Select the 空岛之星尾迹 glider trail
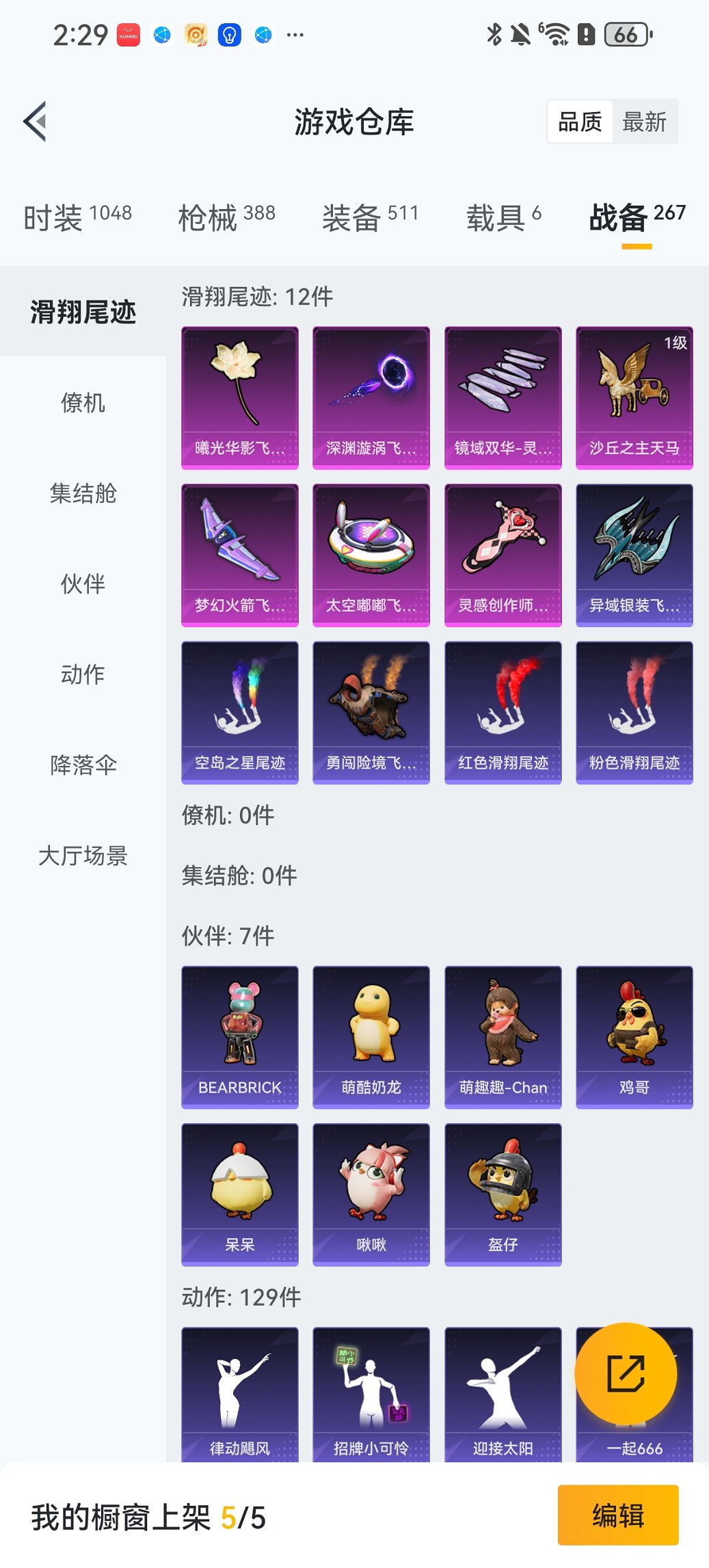This screenshot has height=1568, width=709. pos(239,711)
